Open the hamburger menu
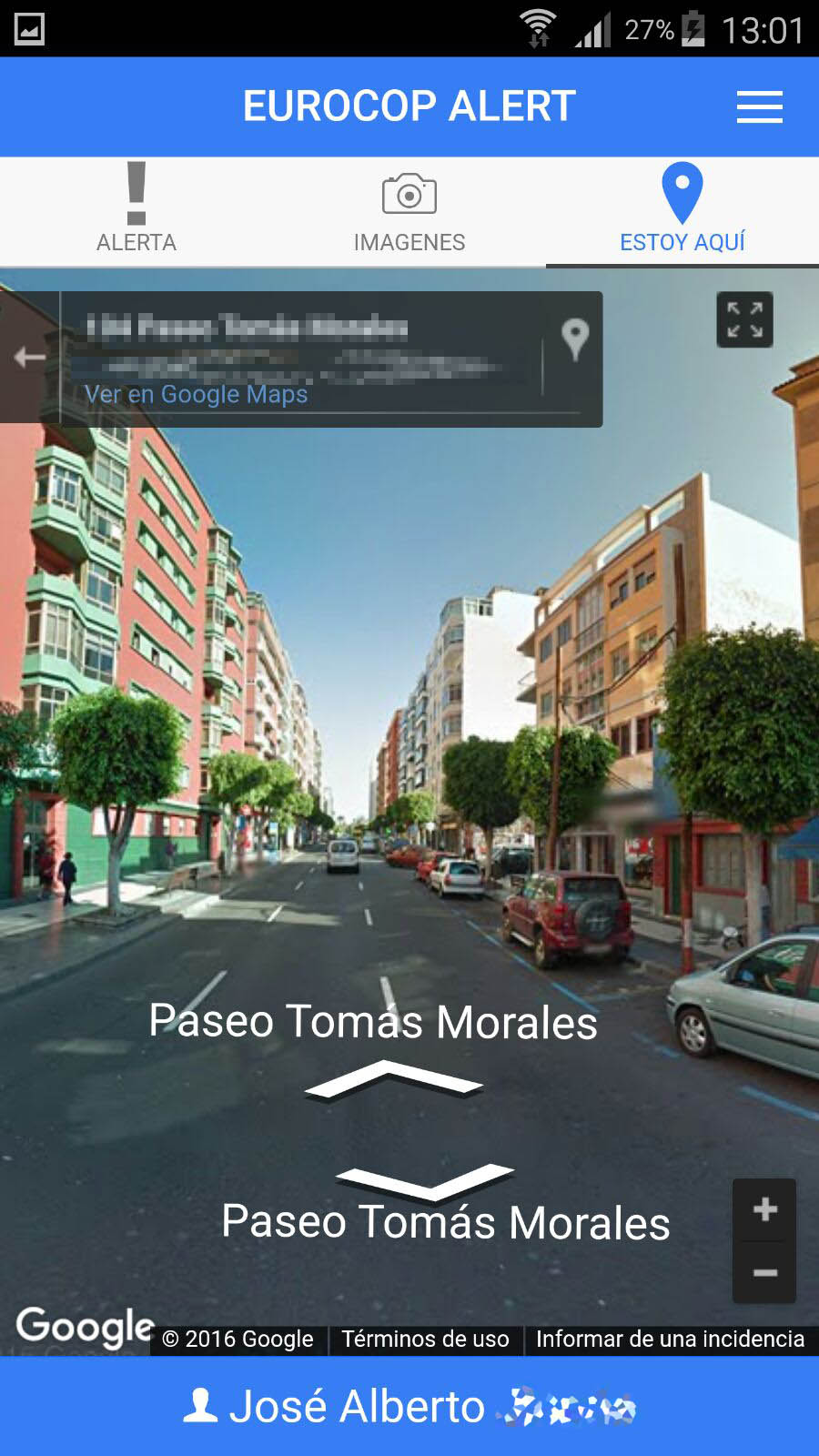Image resolution: width=819 pixels, height=1456 pixels. [759, 106]
